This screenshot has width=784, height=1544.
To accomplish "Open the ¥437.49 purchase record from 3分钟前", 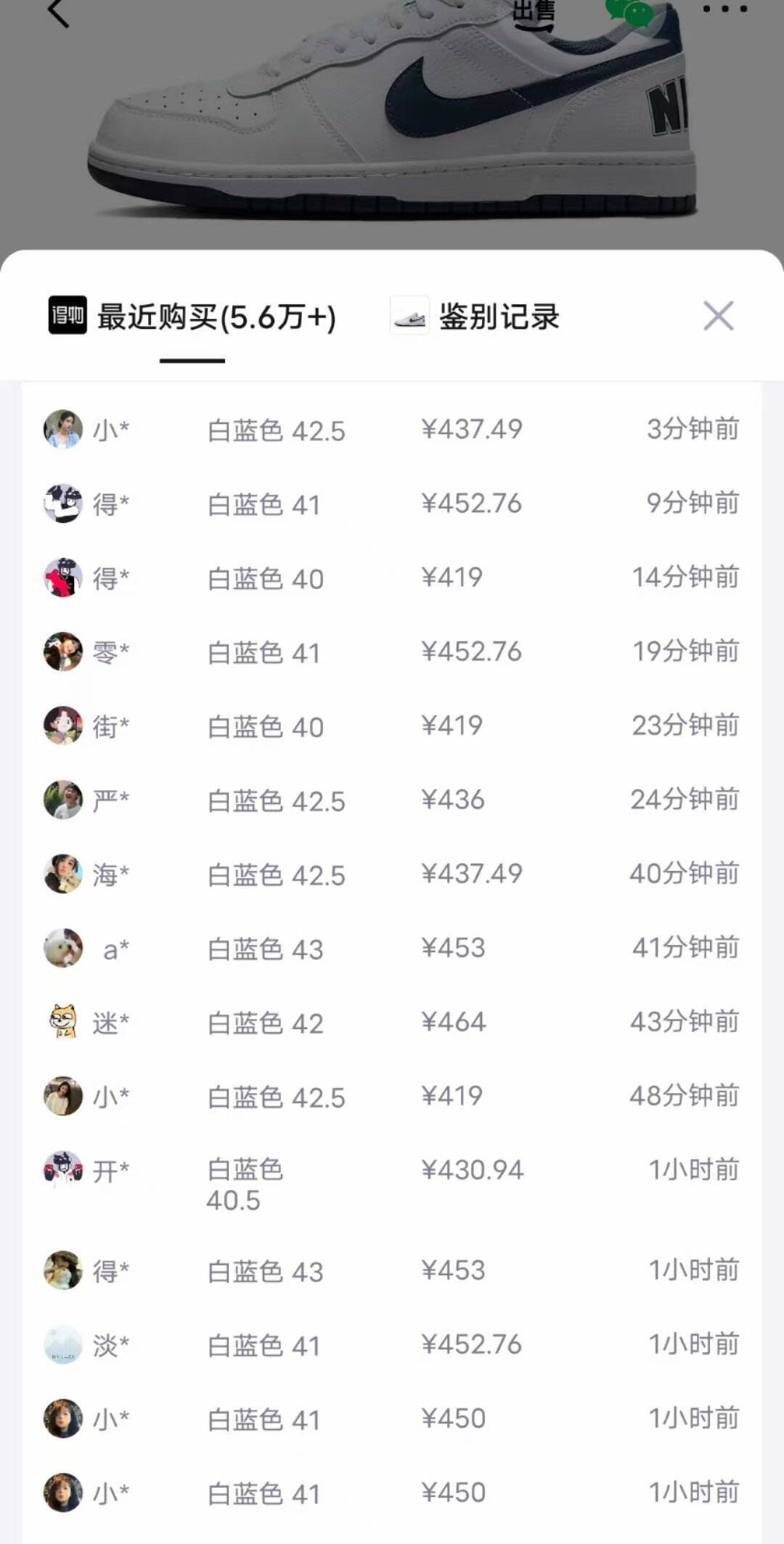I will pos(392,429).
